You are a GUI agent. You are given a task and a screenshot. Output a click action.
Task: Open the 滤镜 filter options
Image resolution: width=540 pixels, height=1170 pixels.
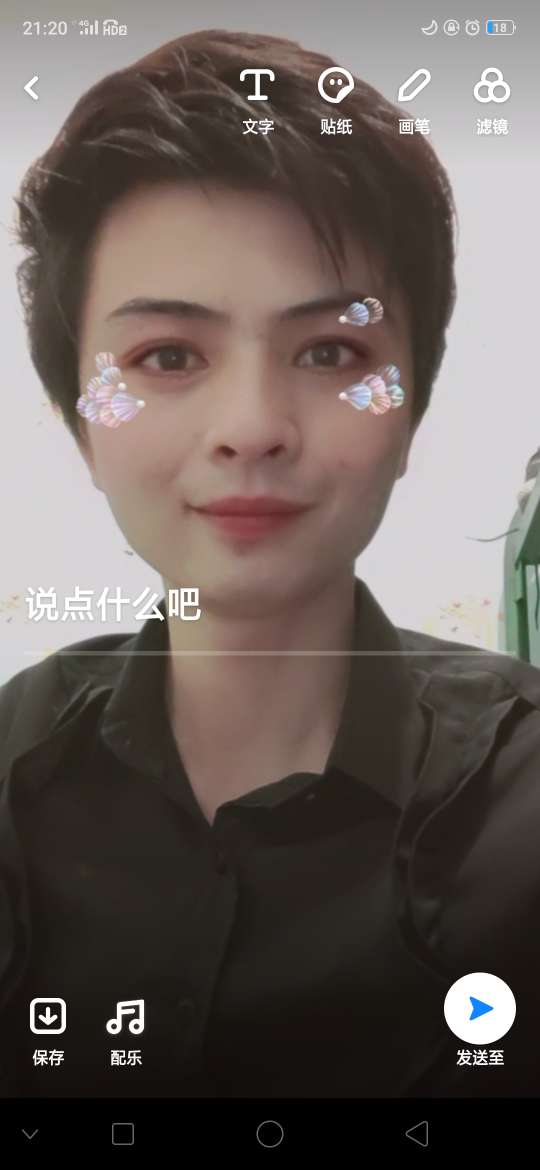coord(492,101)
